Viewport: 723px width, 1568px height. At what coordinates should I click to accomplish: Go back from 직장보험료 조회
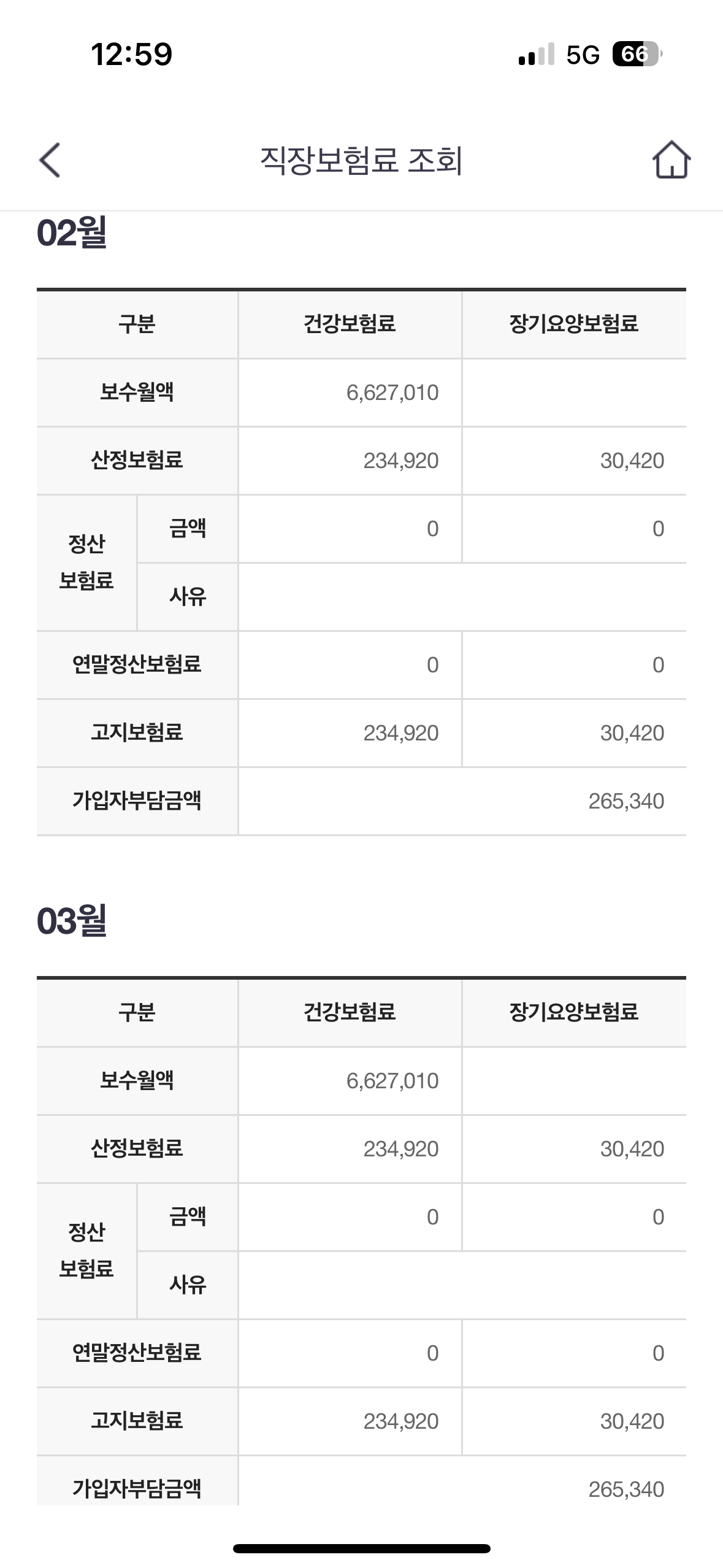coord(50,160)
